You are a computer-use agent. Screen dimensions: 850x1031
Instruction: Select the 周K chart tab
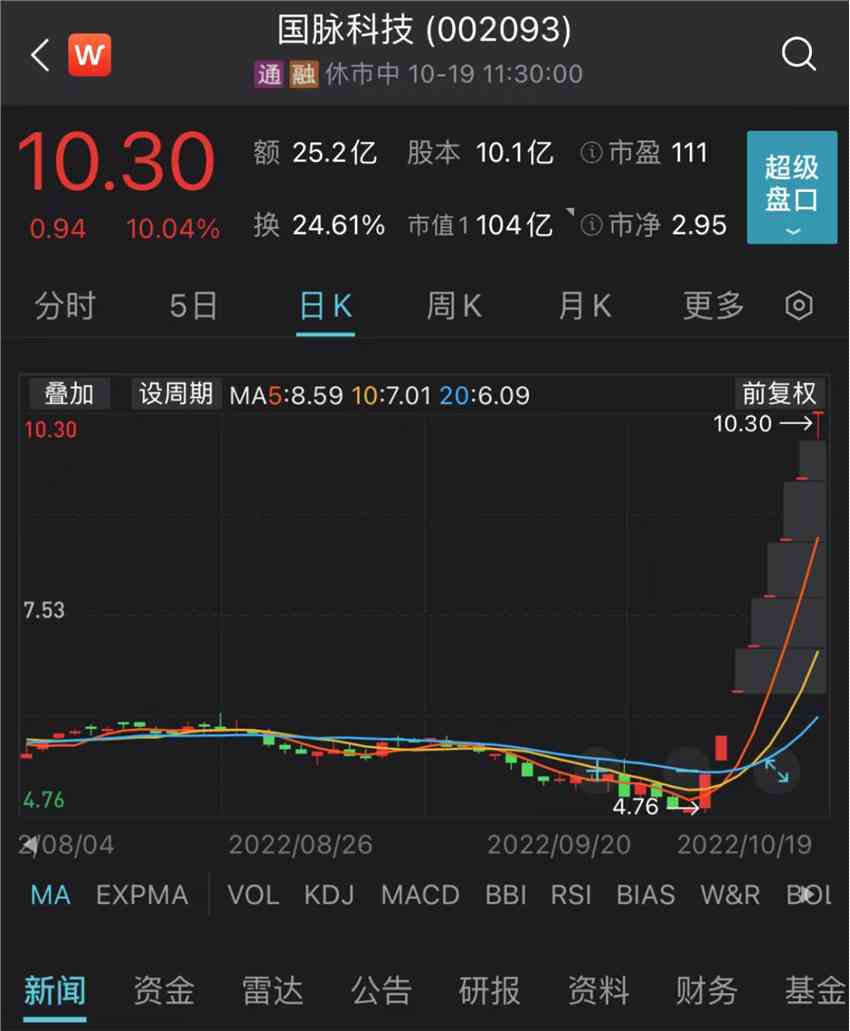[x=454, y=306]
